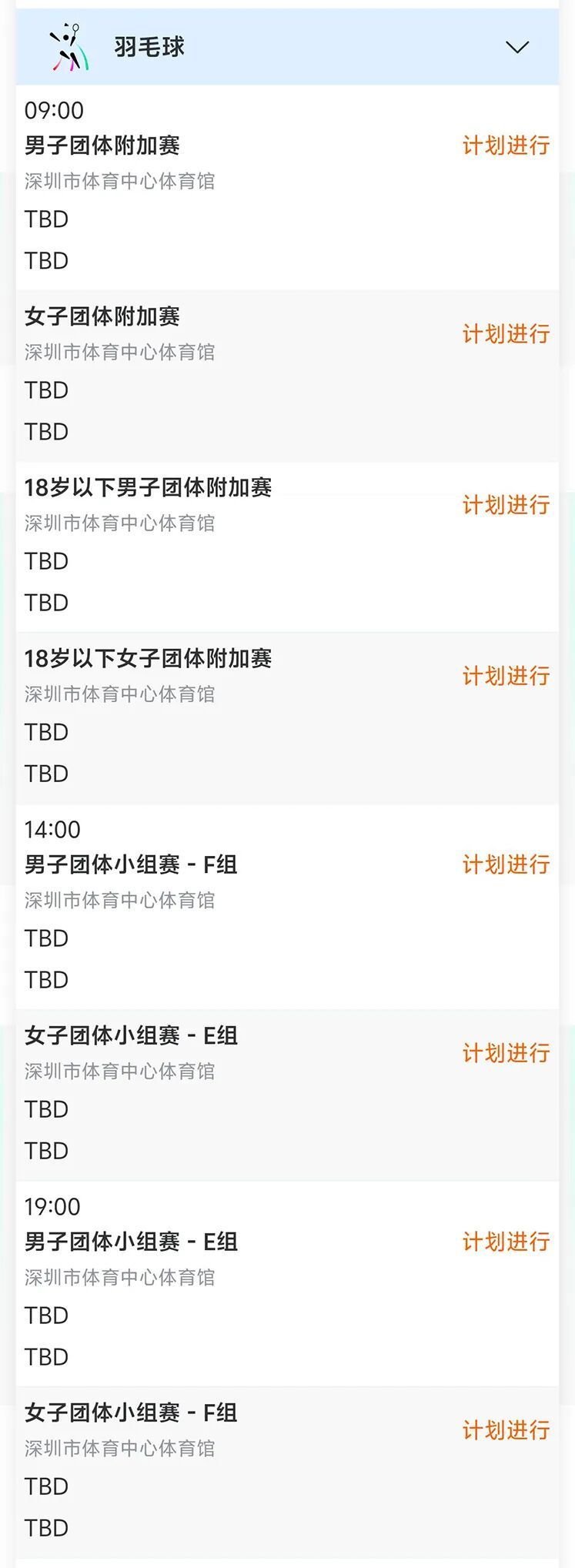The image size is (575, 1568).
Task: Select the 男子团体小组赛 - E组 match
Action: [131, 1242]
